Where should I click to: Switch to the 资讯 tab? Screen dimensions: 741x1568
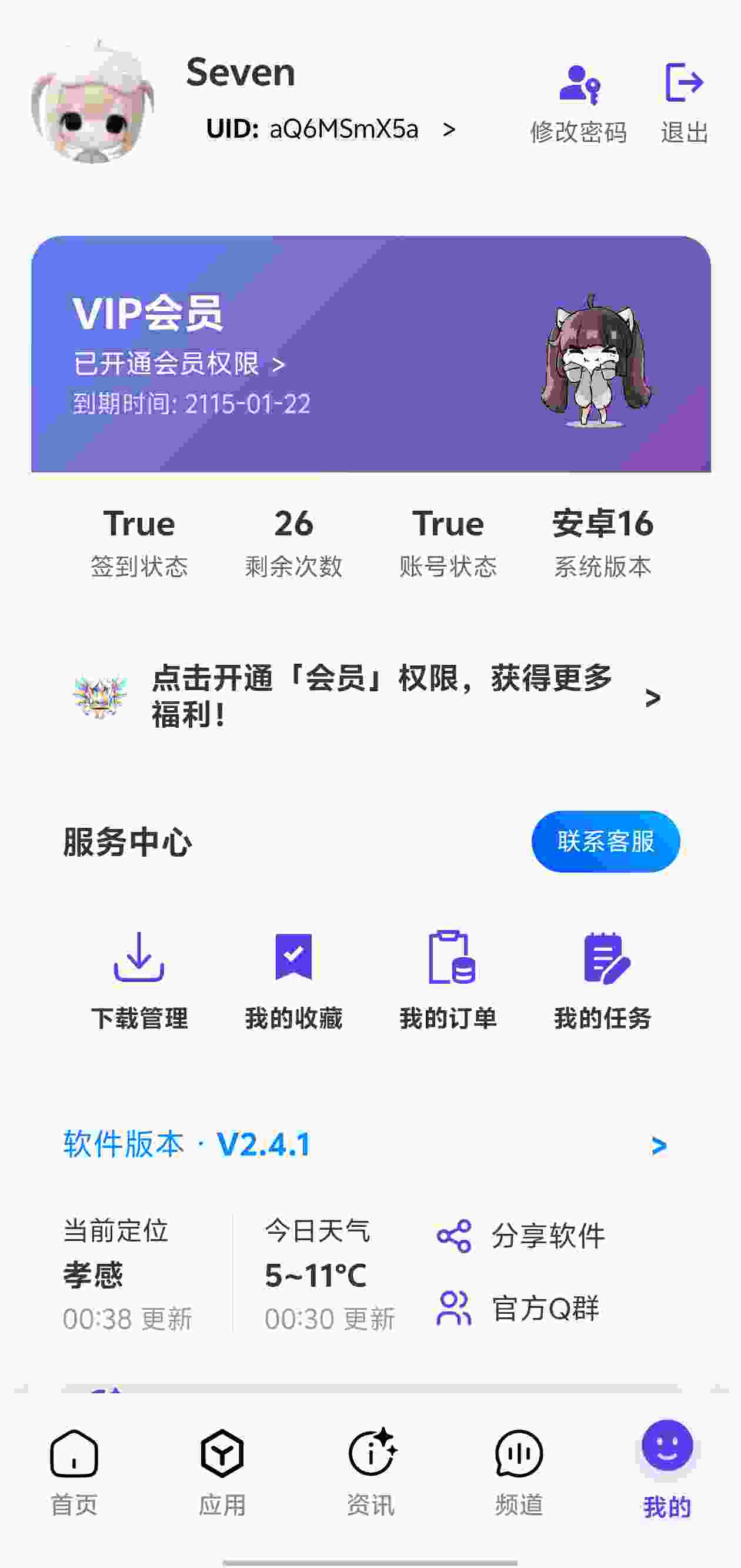pyautogui.click(x=370, y=1472)
